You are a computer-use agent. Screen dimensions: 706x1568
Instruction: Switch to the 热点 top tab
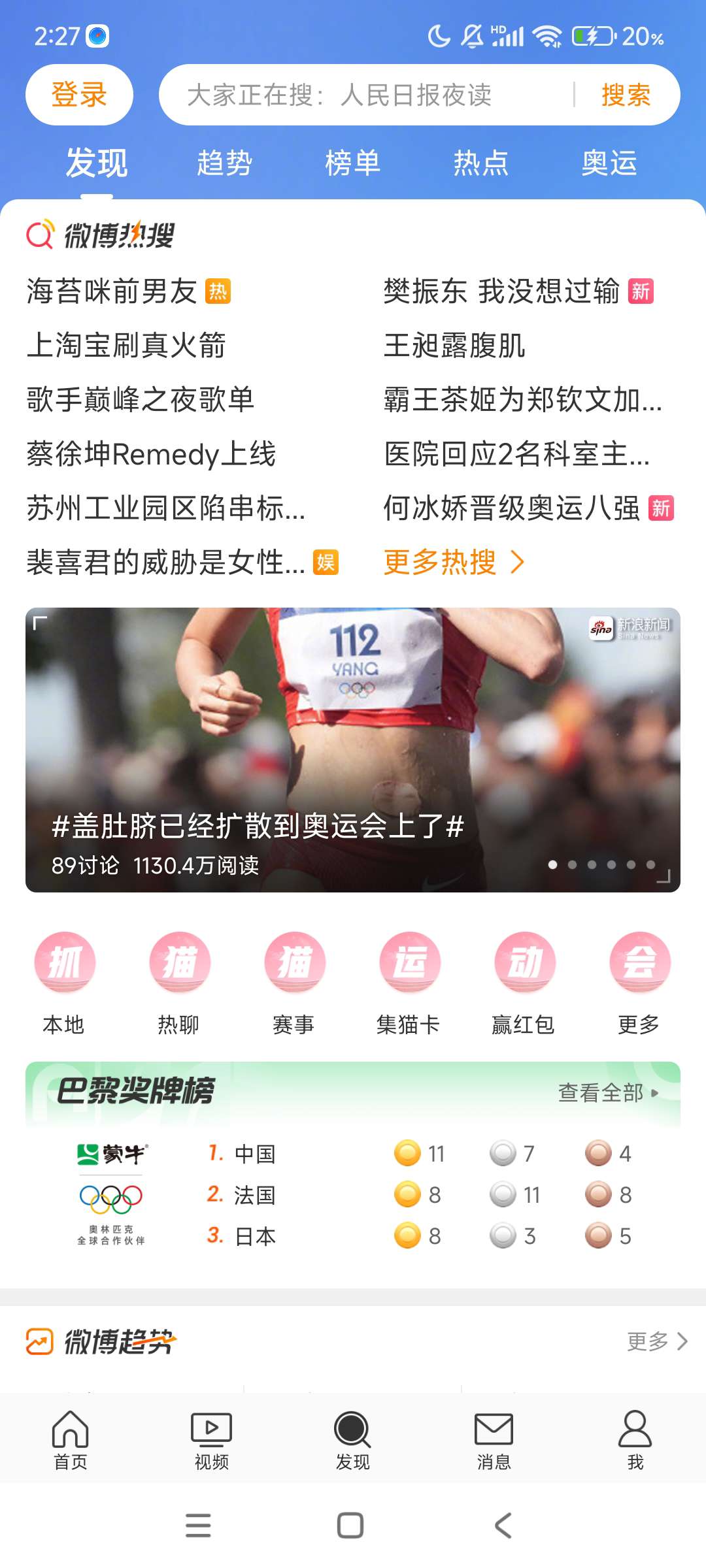[480, 163]
